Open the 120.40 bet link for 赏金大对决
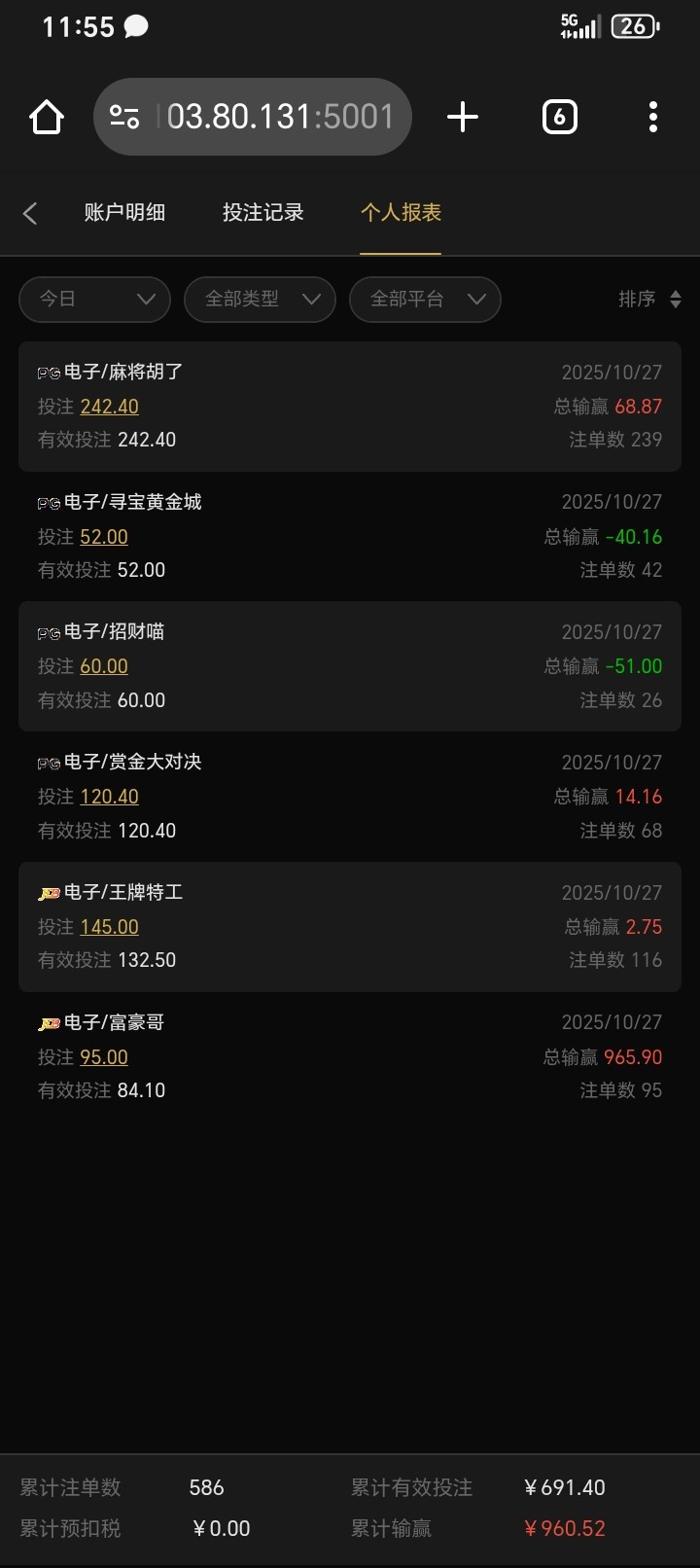 pos(109,797)
